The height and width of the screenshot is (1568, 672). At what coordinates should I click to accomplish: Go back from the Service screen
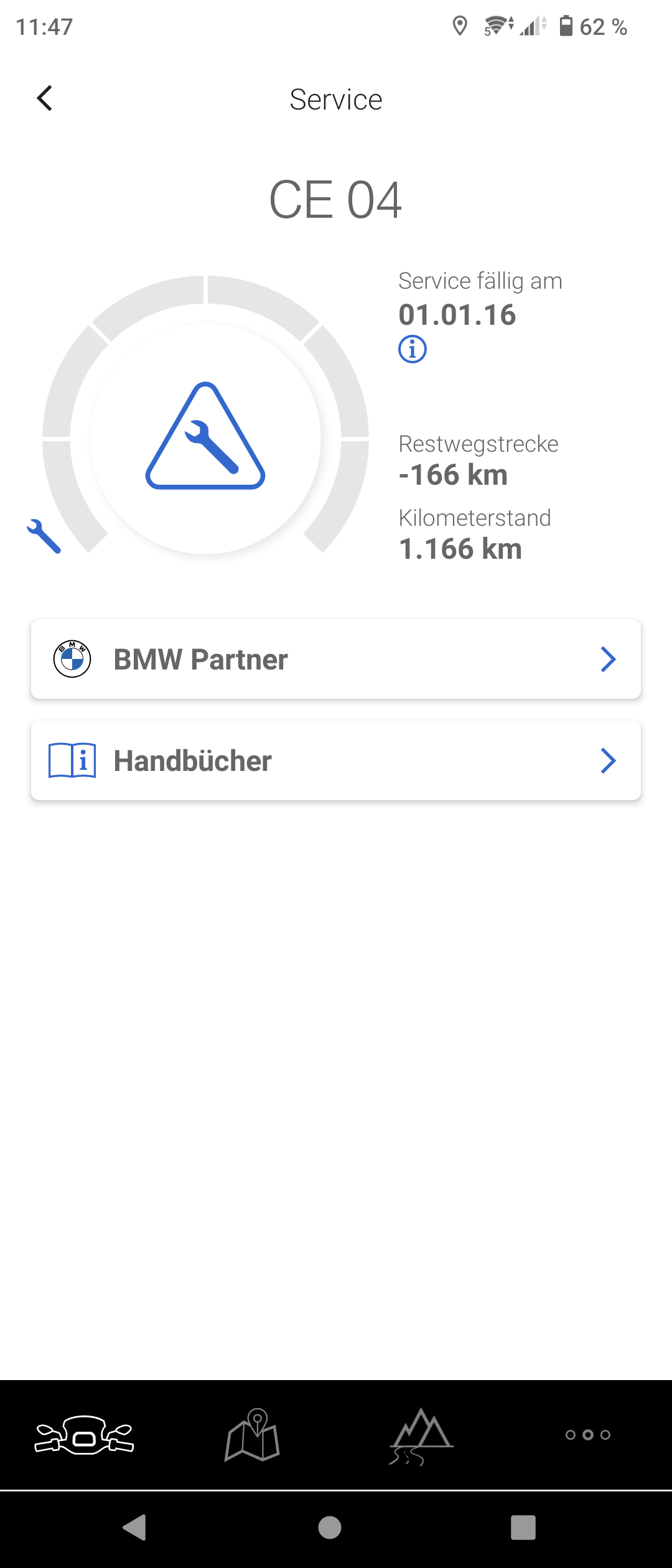(x=45, y=98)
